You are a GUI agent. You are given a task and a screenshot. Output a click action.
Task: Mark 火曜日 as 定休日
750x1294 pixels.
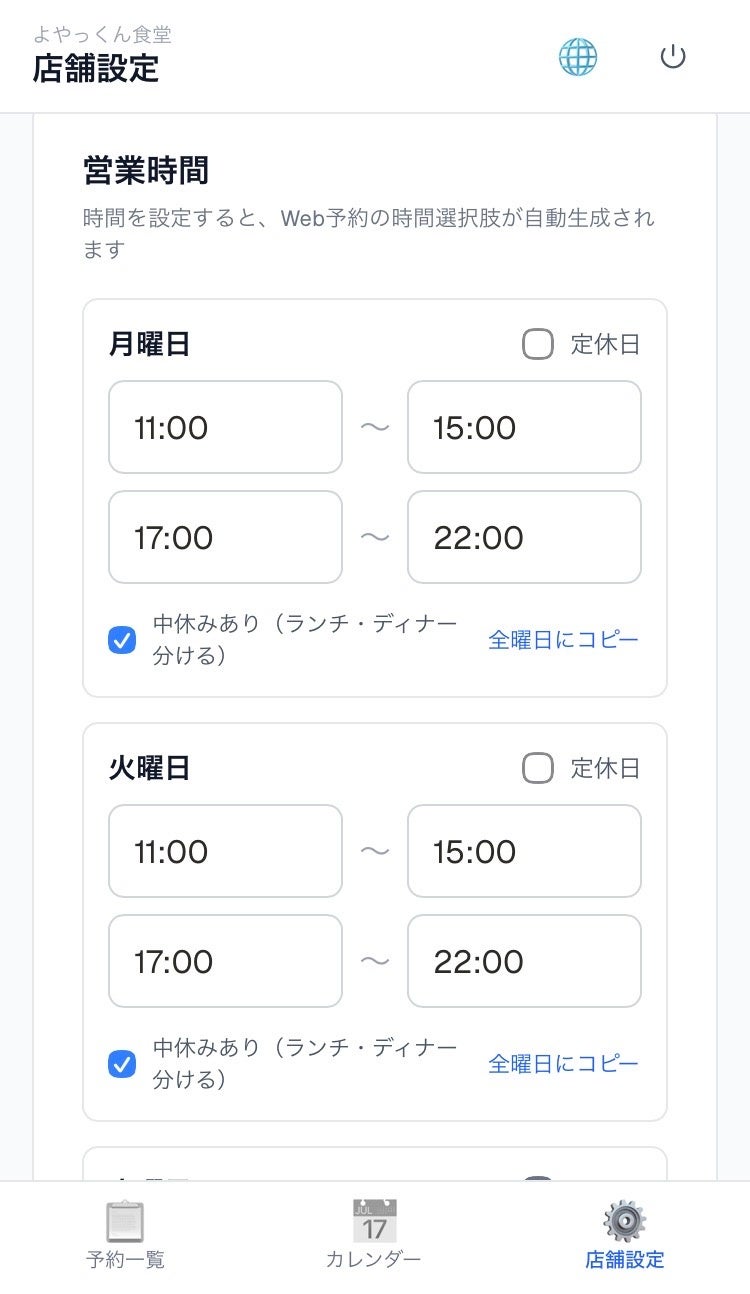538,769
